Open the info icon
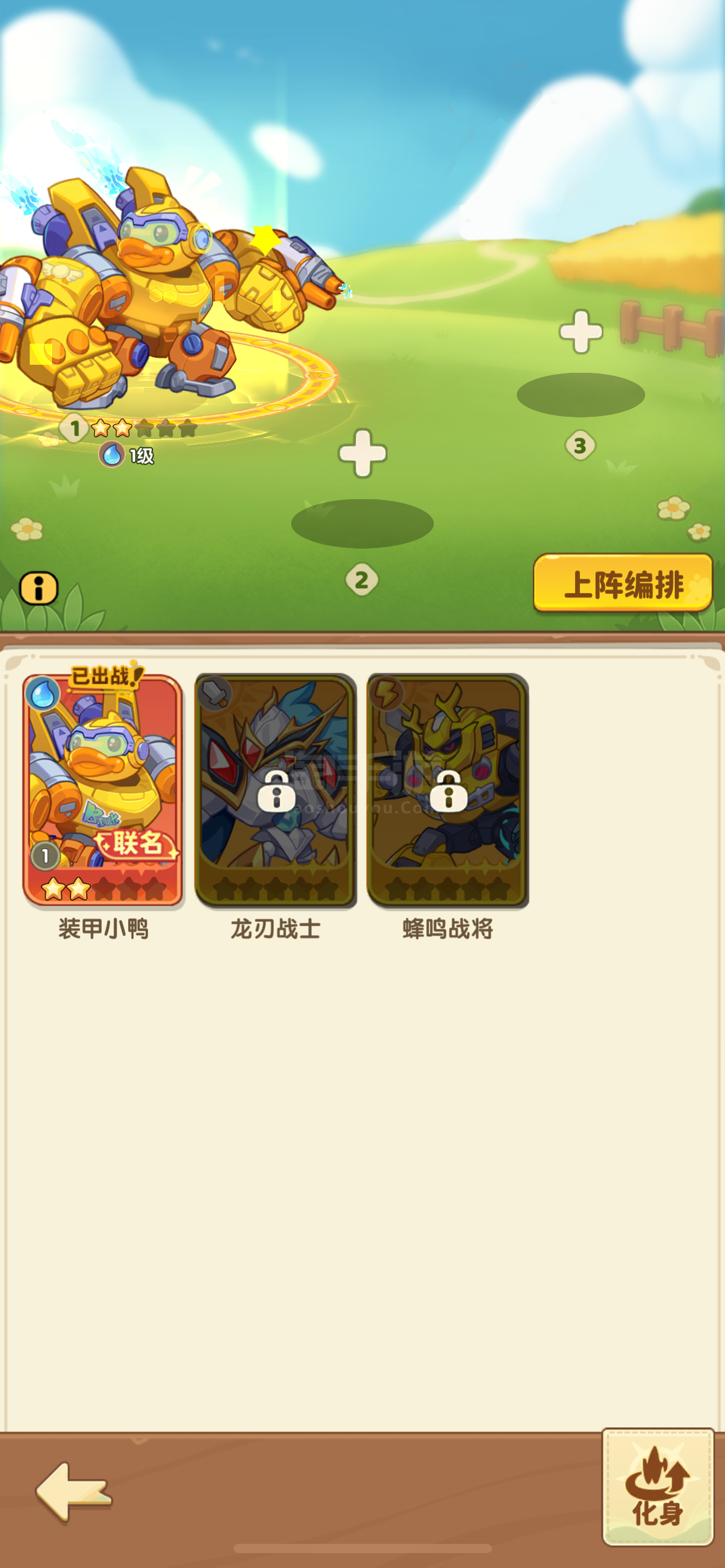This screenshot has height=1568, width=725. point(39,588)
